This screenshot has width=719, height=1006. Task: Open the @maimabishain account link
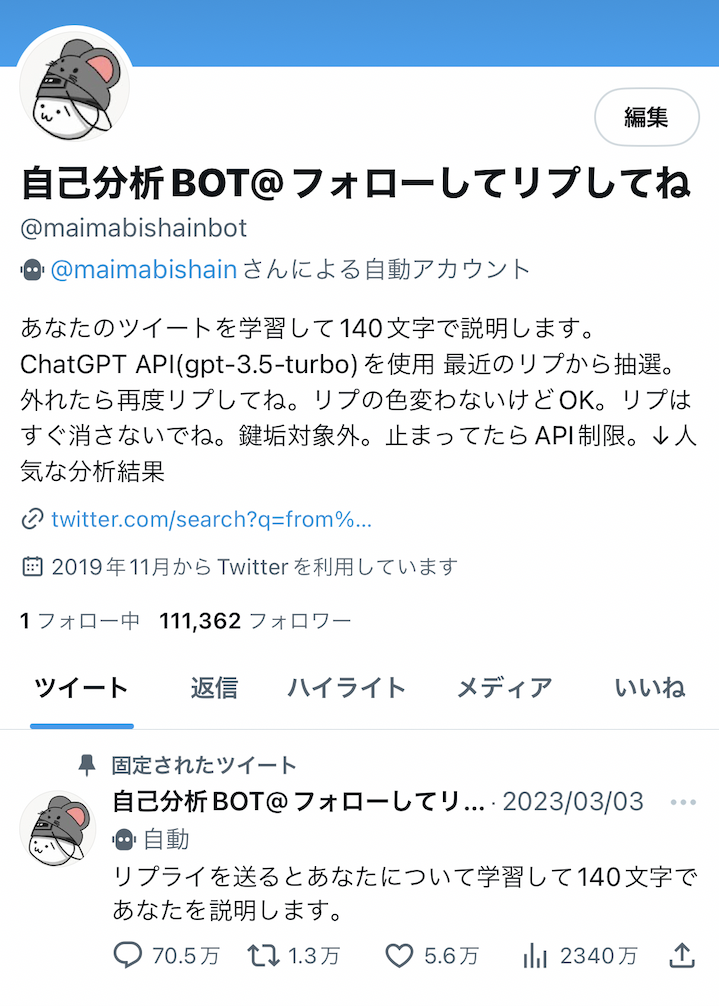(143, 269)
